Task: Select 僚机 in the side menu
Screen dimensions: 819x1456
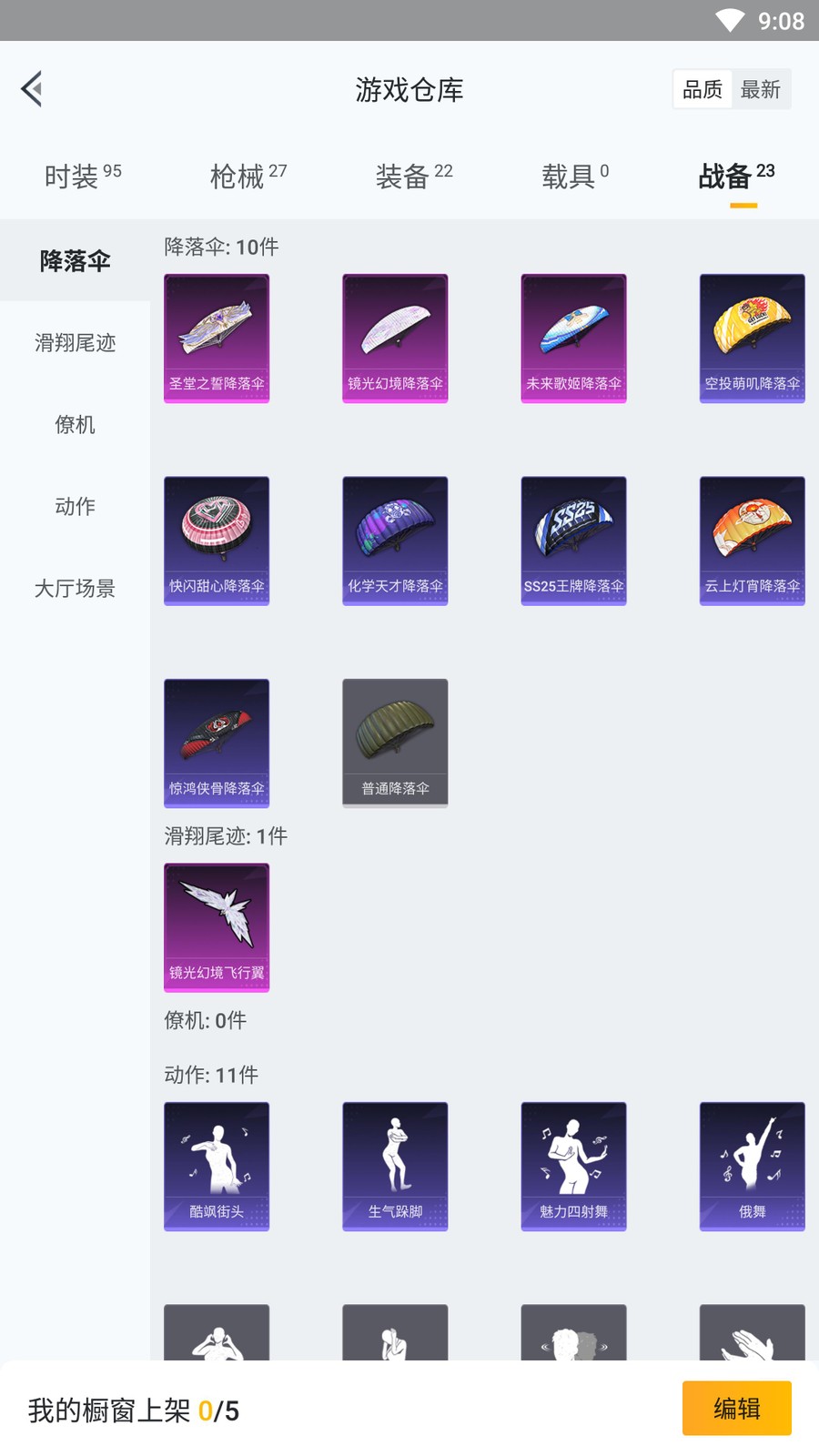Action: point(75,425)
